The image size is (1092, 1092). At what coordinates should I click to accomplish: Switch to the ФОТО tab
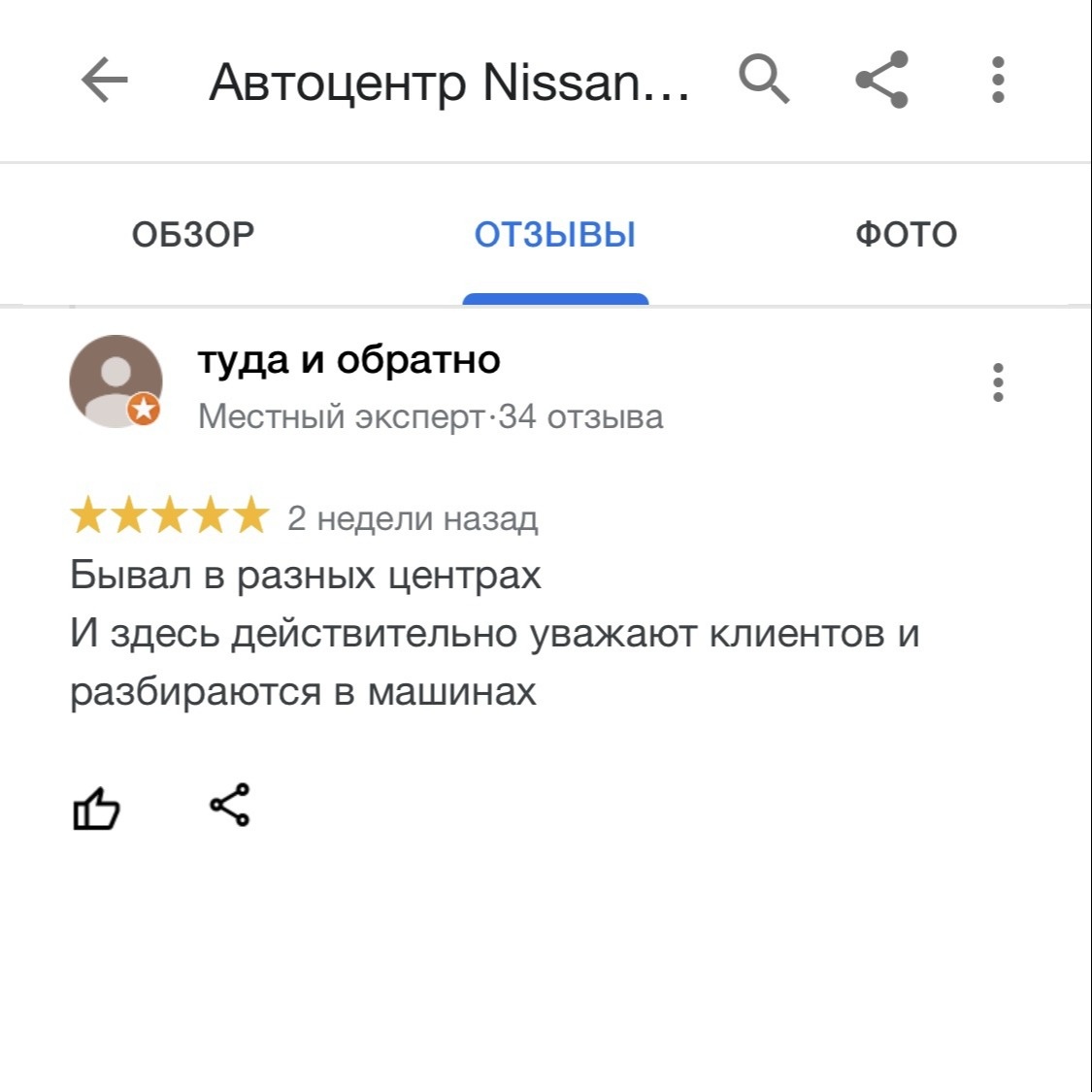906,235
